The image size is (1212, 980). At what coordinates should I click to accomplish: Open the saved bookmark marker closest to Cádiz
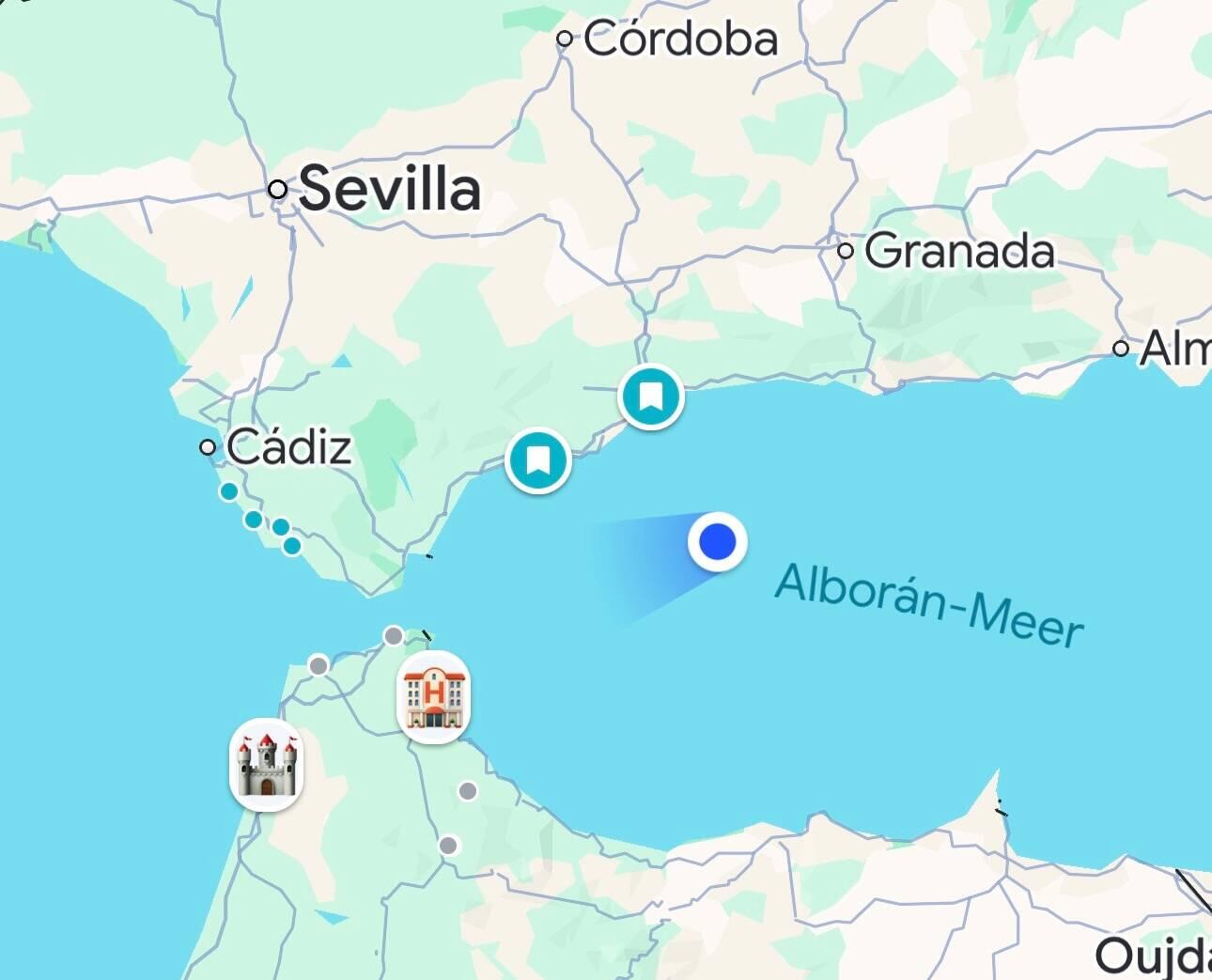click(x=537, y=460)
